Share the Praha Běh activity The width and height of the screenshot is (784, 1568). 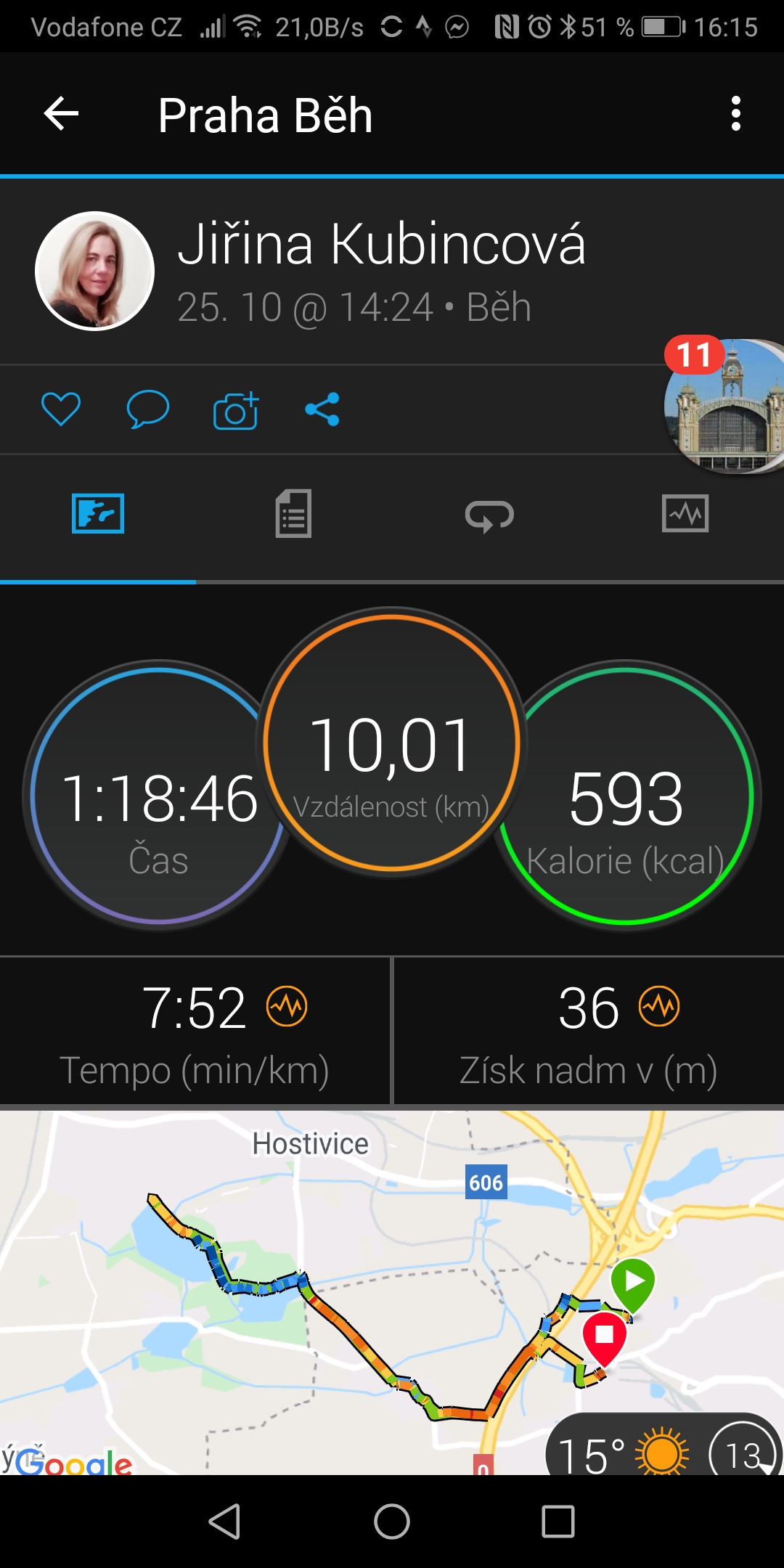(x=322, y=409)
